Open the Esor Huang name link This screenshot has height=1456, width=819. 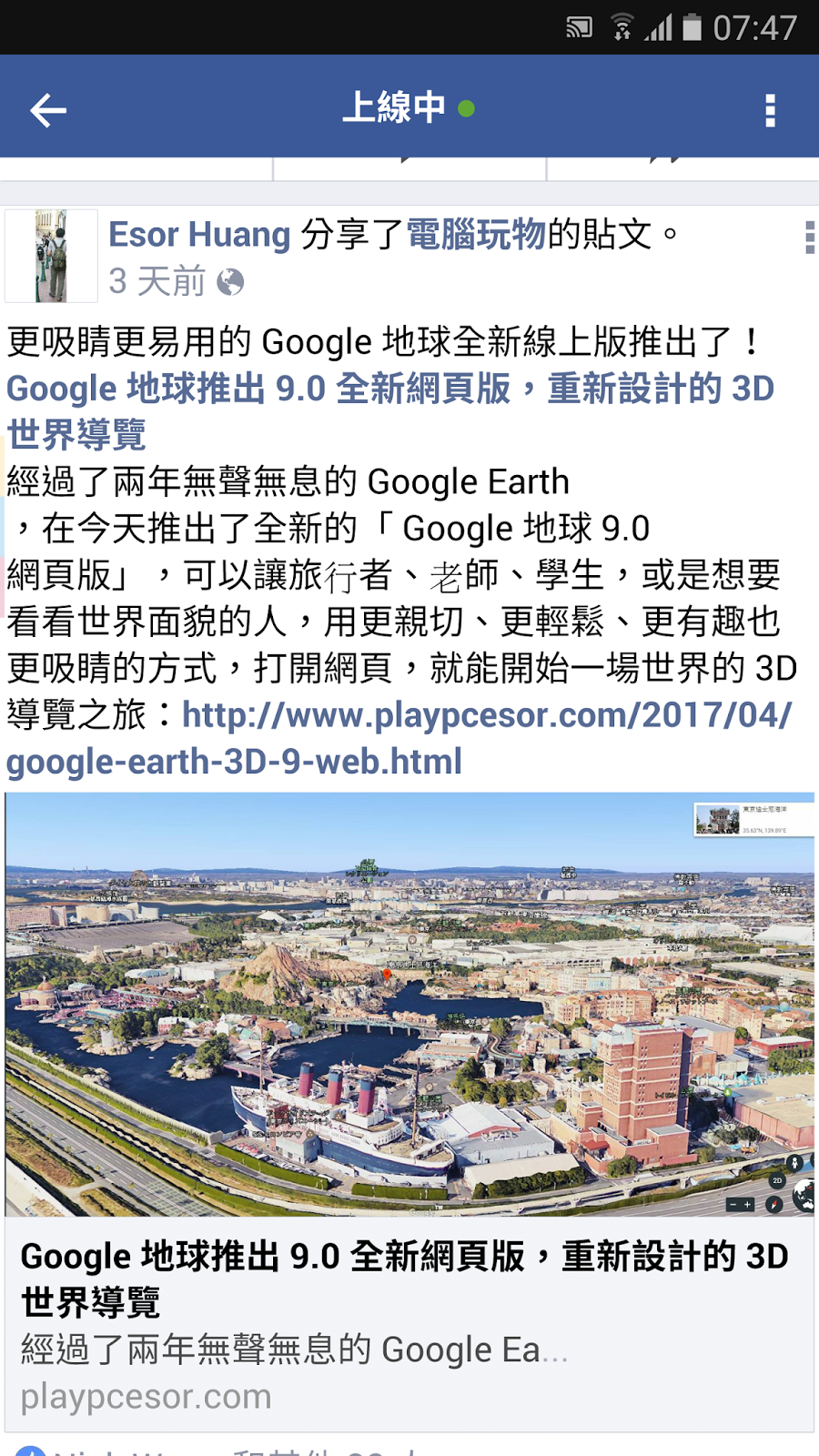pyautogui.click(x=199, y=235)
